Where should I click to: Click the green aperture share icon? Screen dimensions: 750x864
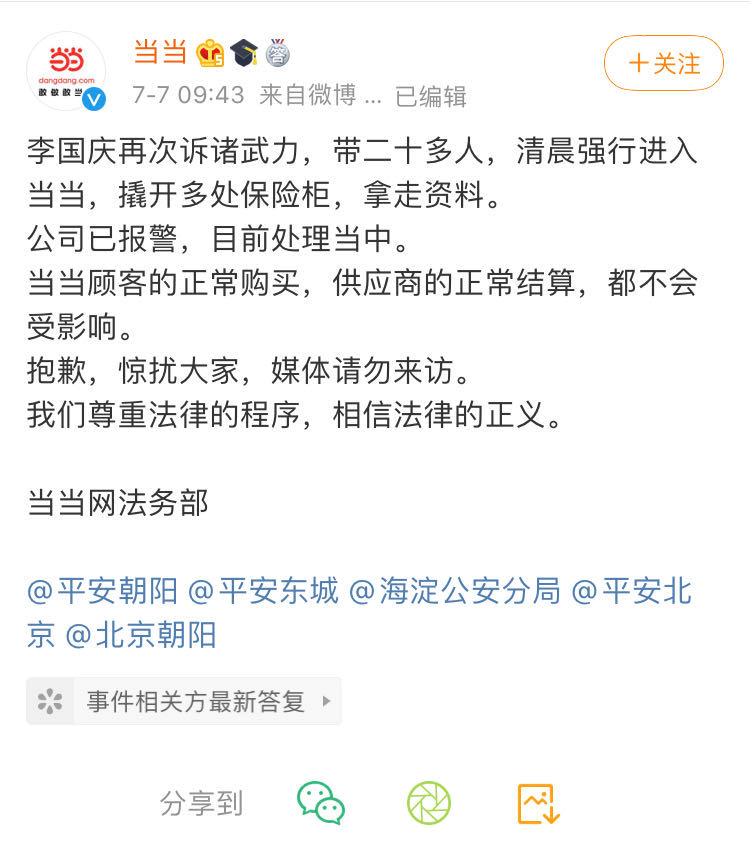[428, 802]
